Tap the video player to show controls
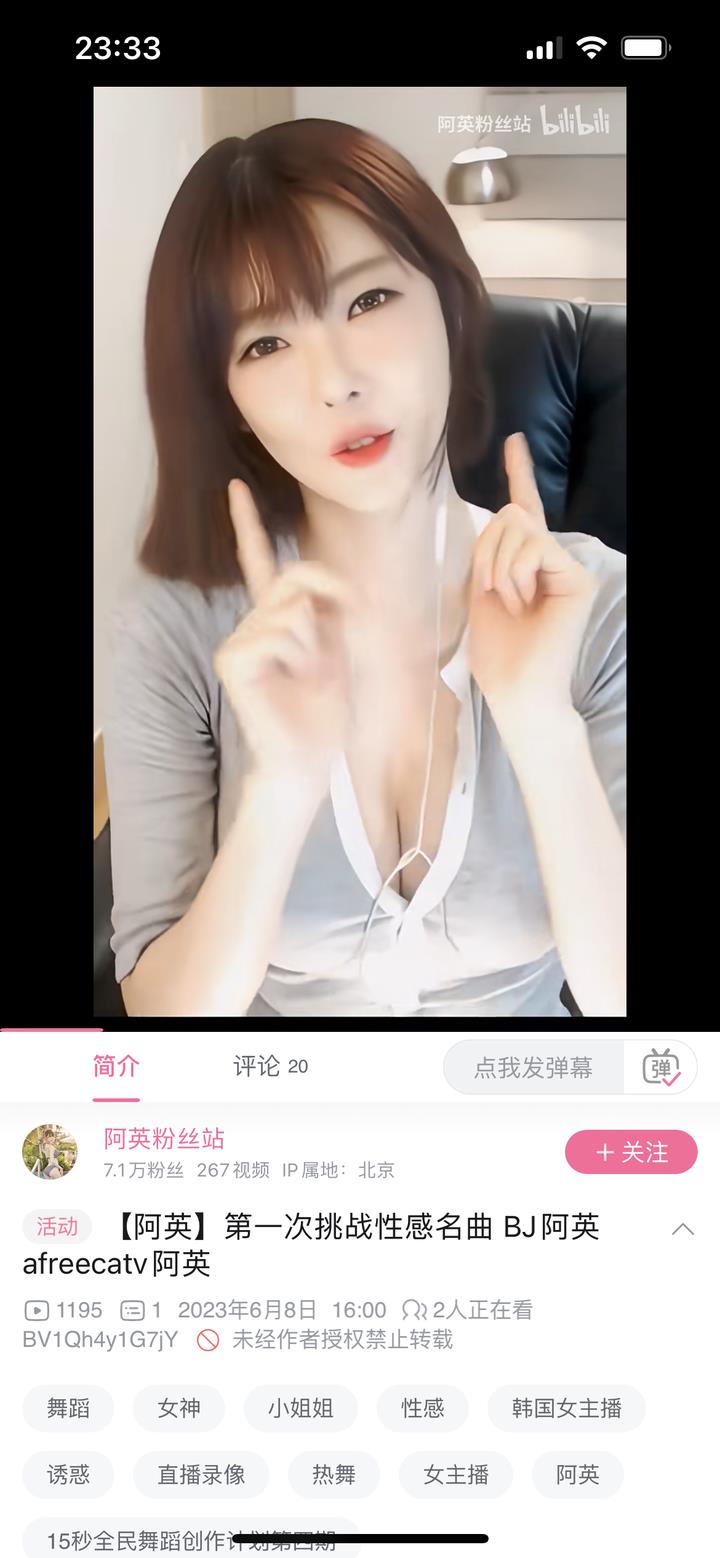Screen dimensions: 720x1558 tap(360, 550)
